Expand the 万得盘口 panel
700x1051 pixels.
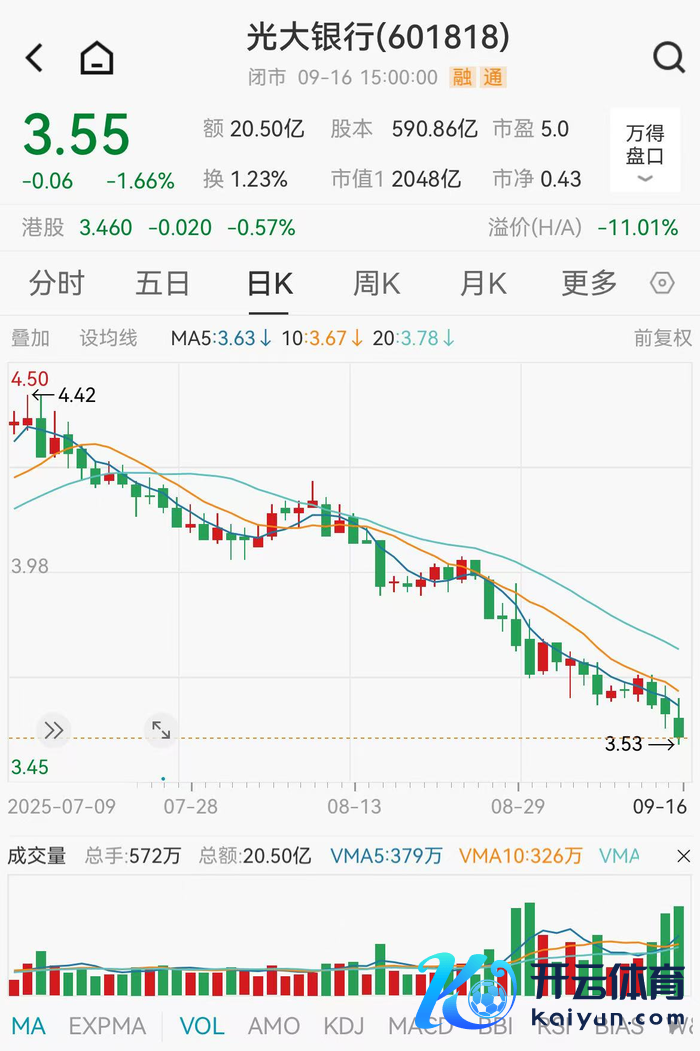click(x=644, y=155)
